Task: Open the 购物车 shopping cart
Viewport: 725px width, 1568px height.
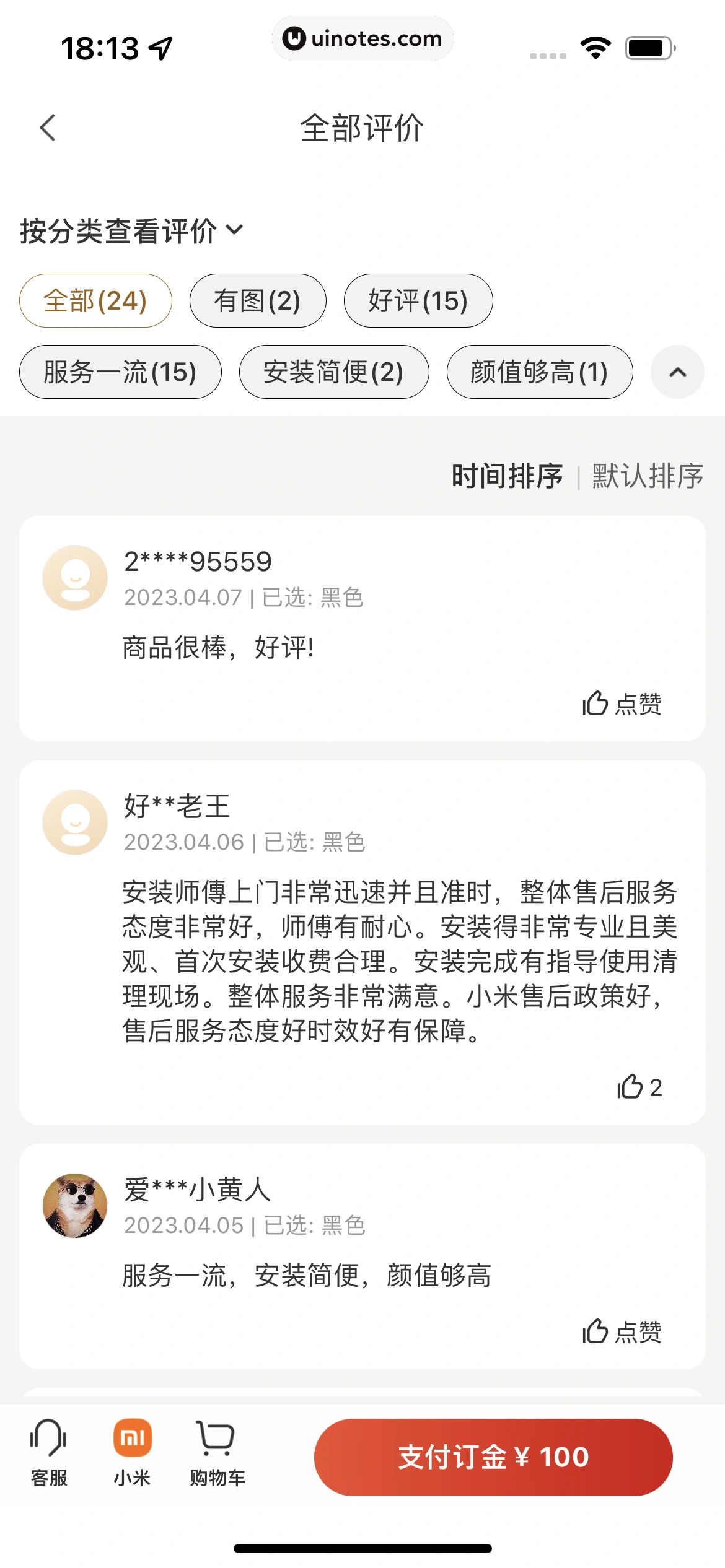Action: pyautogui.click(x=217, y=1453)
